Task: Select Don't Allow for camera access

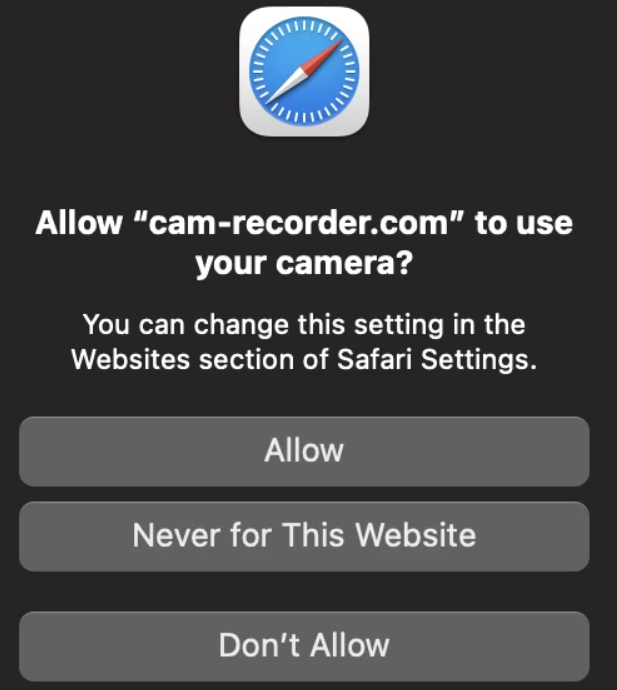Action: click(x=304, y=645)
